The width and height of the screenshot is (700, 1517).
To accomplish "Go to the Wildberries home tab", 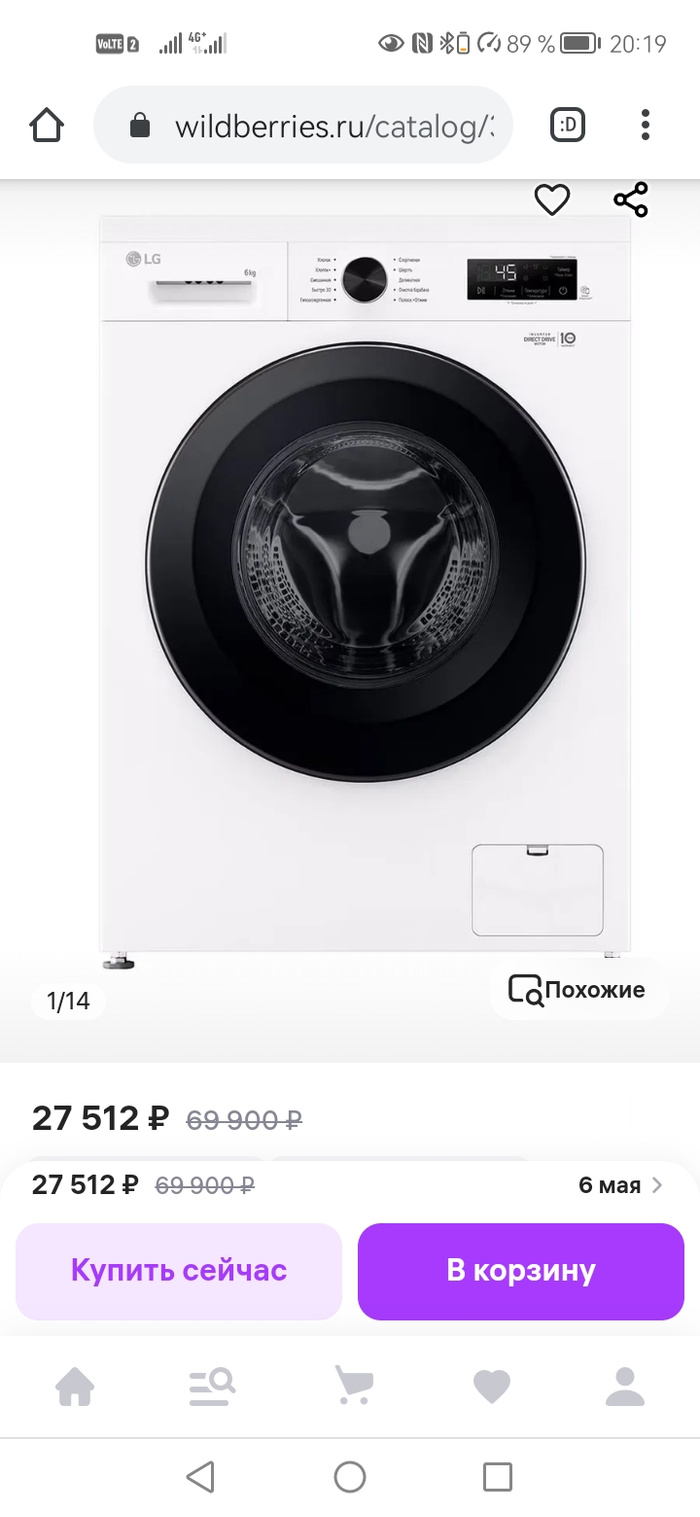I will coord(75,1386).
